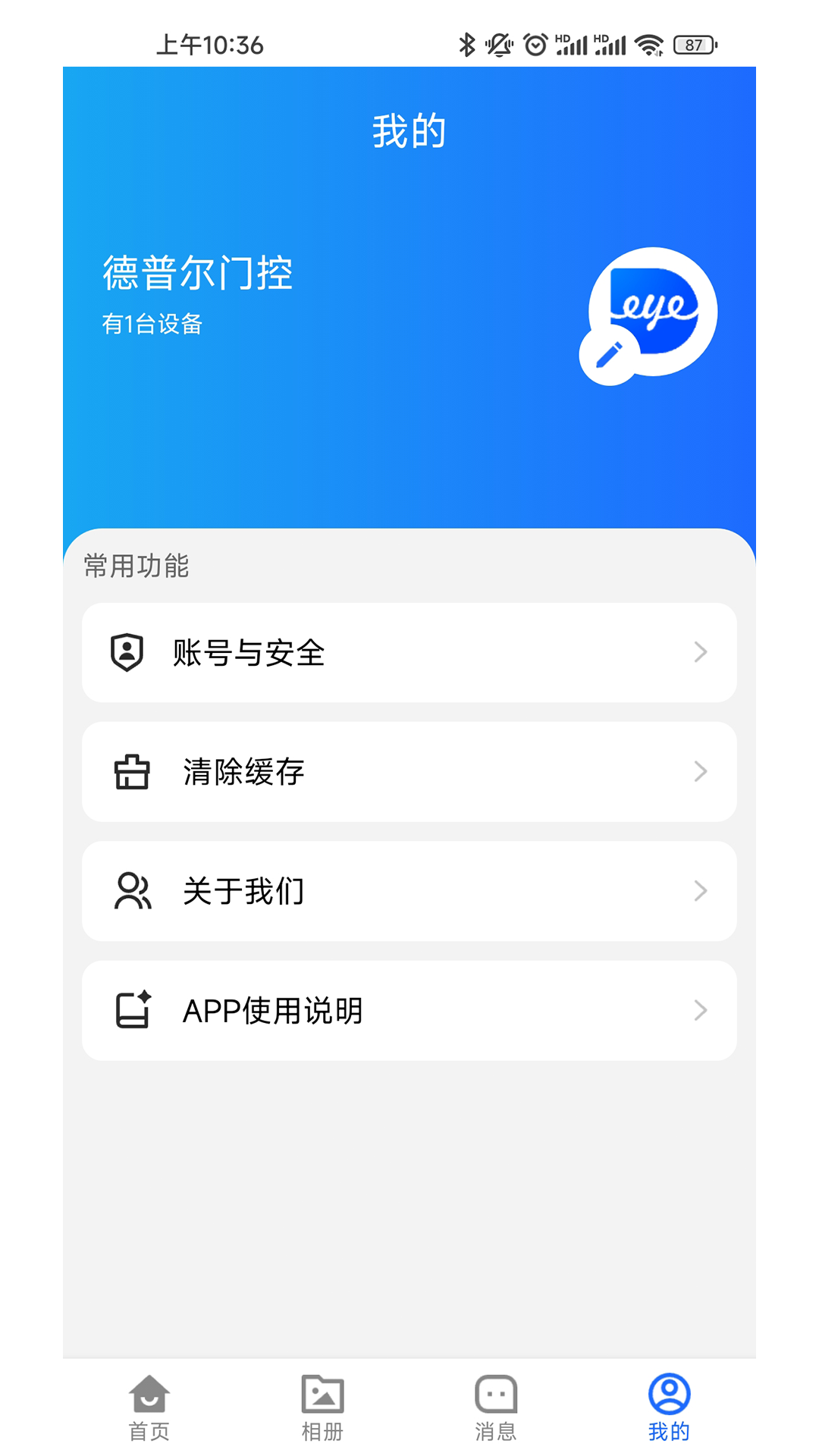Expand 账号与安全 via its chevron arrow

click(699, 652)
